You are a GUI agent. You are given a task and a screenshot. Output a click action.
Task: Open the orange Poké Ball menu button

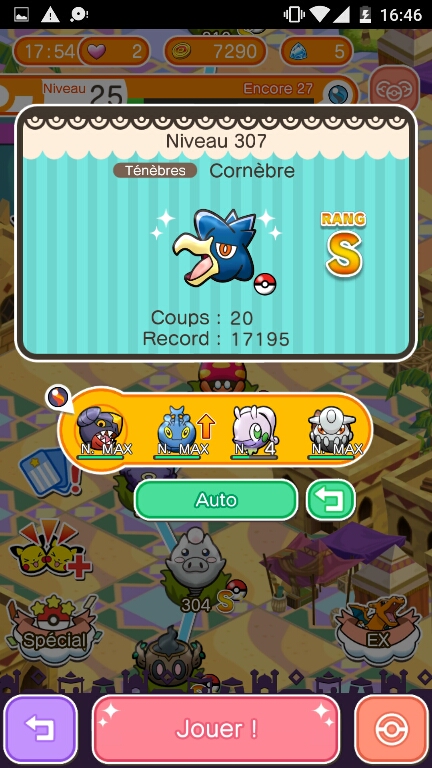[391, 729]
